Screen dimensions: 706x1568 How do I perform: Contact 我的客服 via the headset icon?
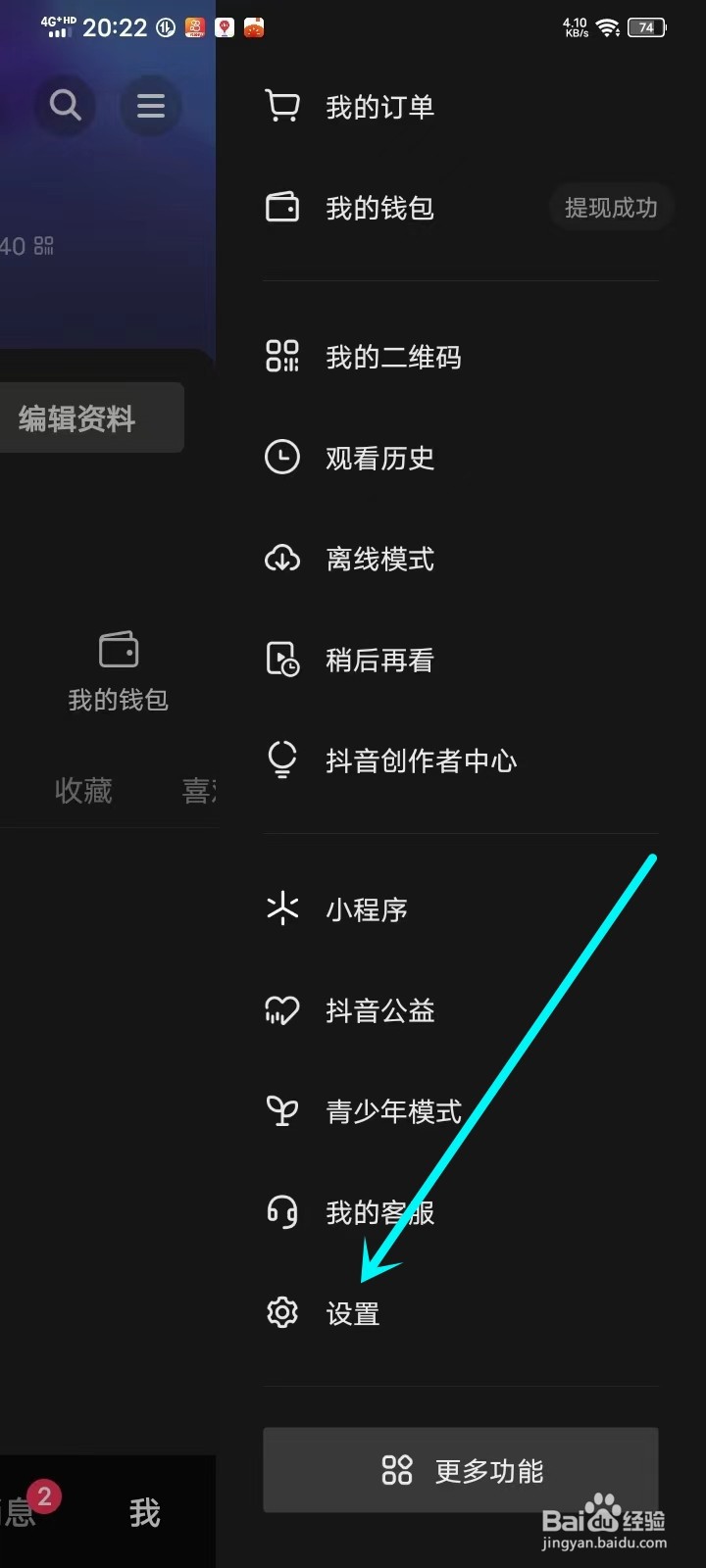pyautogui.click(x=282, y=1212)
